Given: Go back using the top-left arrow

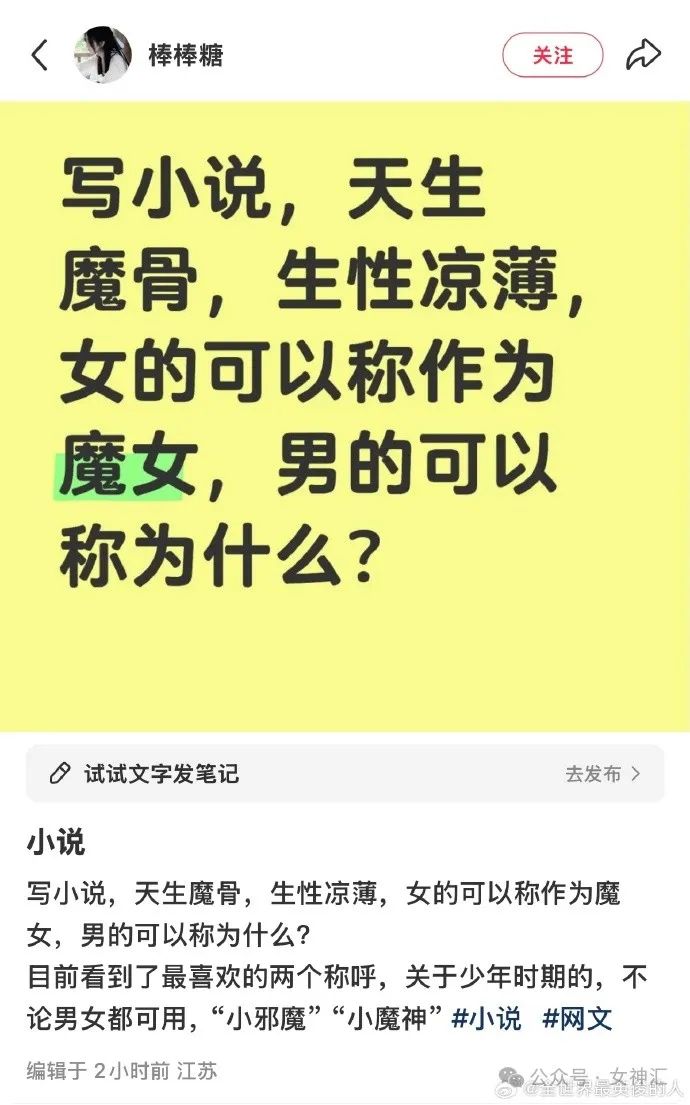Looking at the screenshot, I should pyautogui.click(x=40, y=55).
